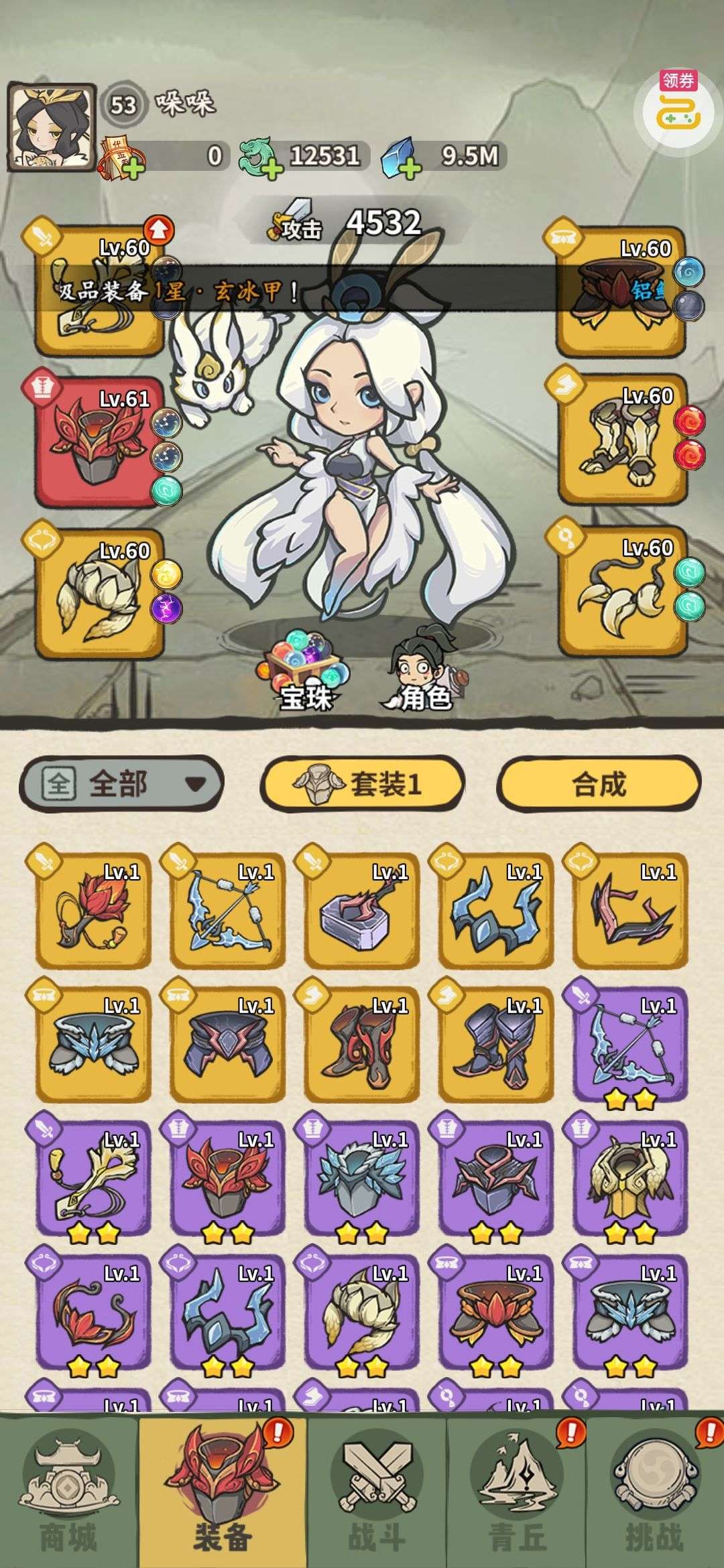The width and height of the screenshot is (724, 1568).
Task: Expand the 全部 filter dropdown
Action: point(121,783)
